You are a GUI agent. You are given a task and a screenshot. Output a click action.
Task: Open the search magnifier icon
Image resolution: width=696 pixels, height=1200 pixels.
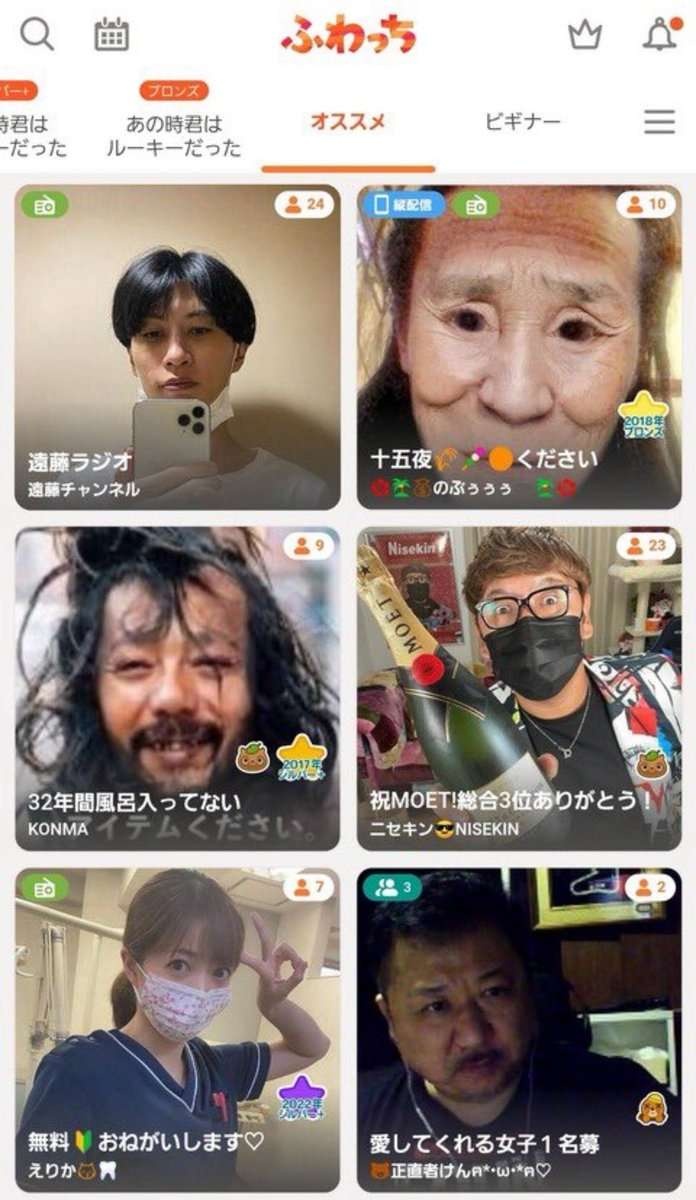[37, 35]
